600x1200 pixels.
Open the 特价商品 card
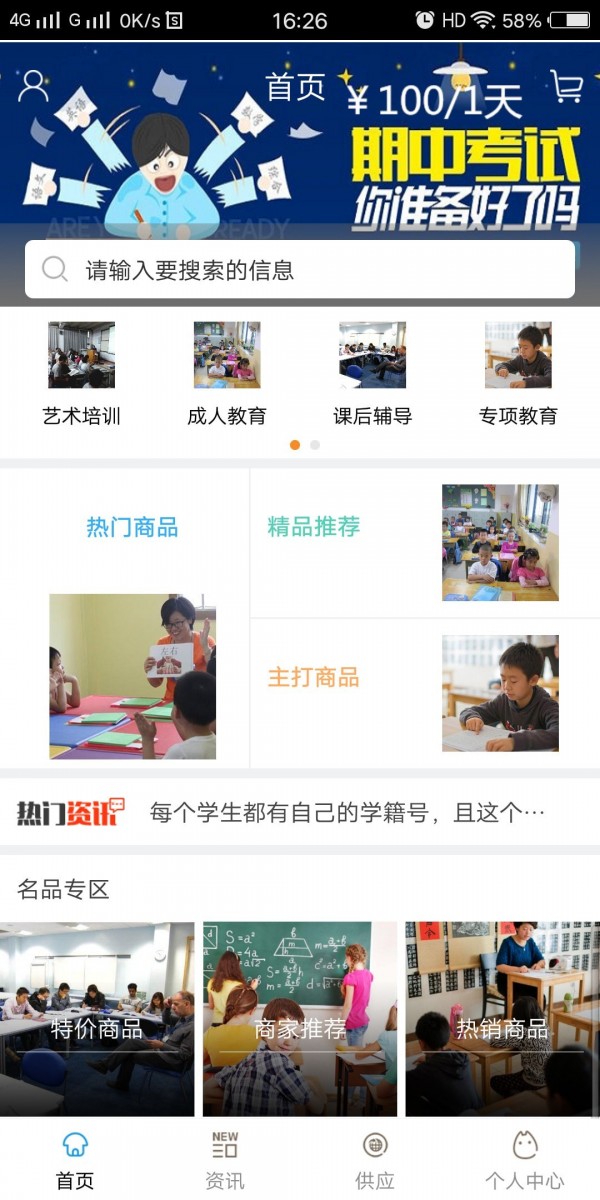pyautogui.click(x=97, y=1018)
